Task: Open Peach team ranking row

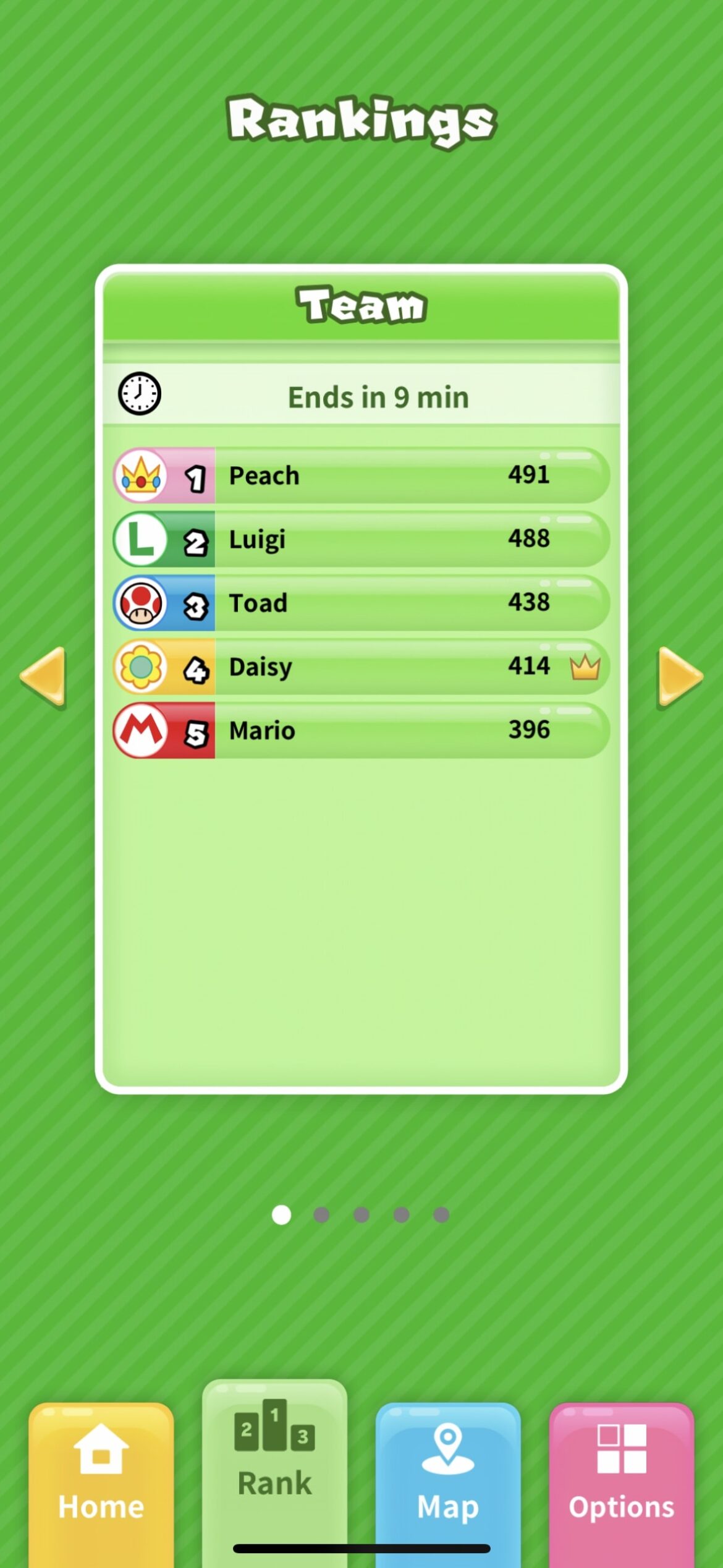Action: pyautogui.click(x=361, y=475)
